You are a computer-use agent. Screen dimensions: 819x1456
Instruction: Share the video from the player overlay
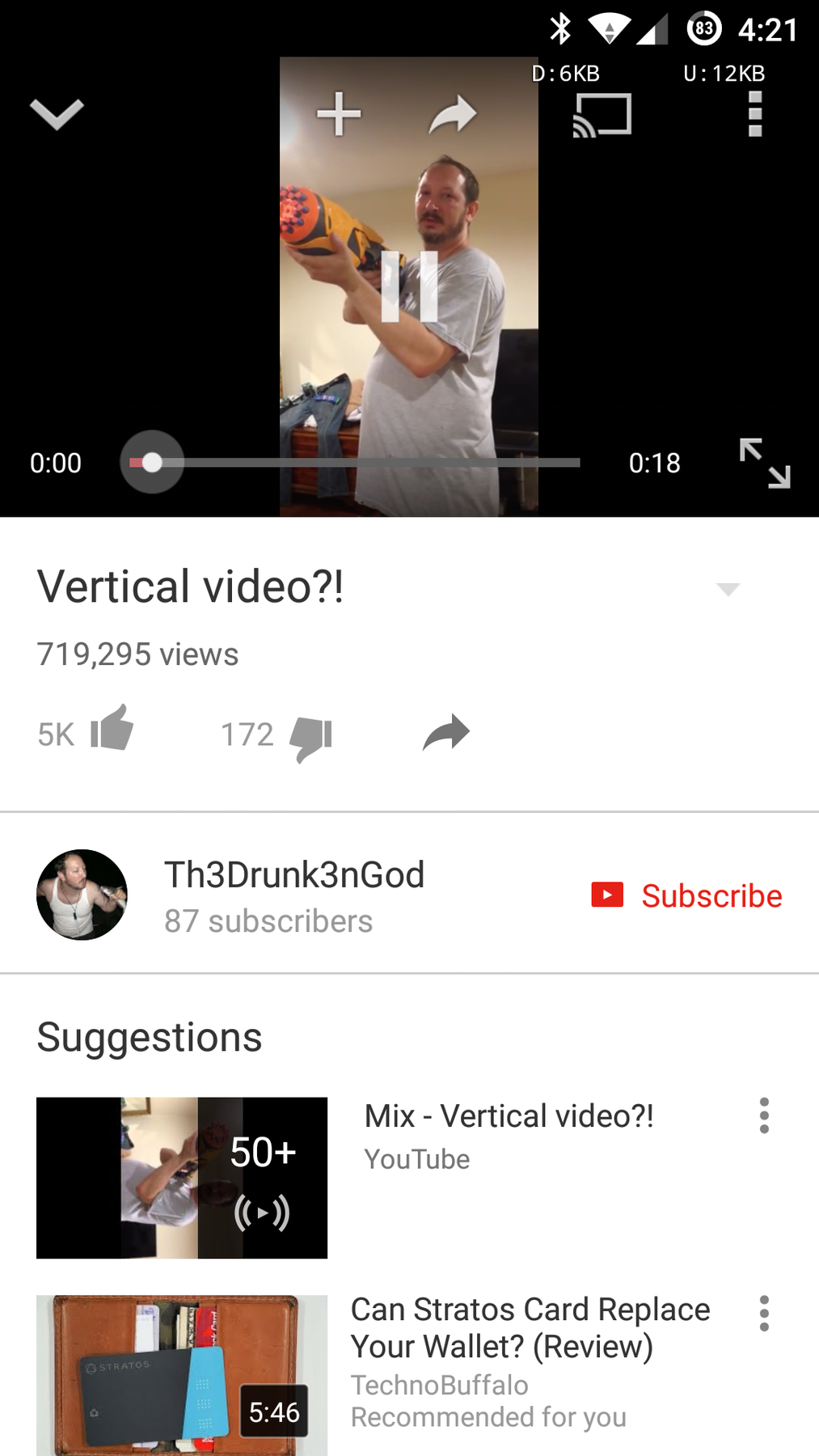(x=453, y=114)
